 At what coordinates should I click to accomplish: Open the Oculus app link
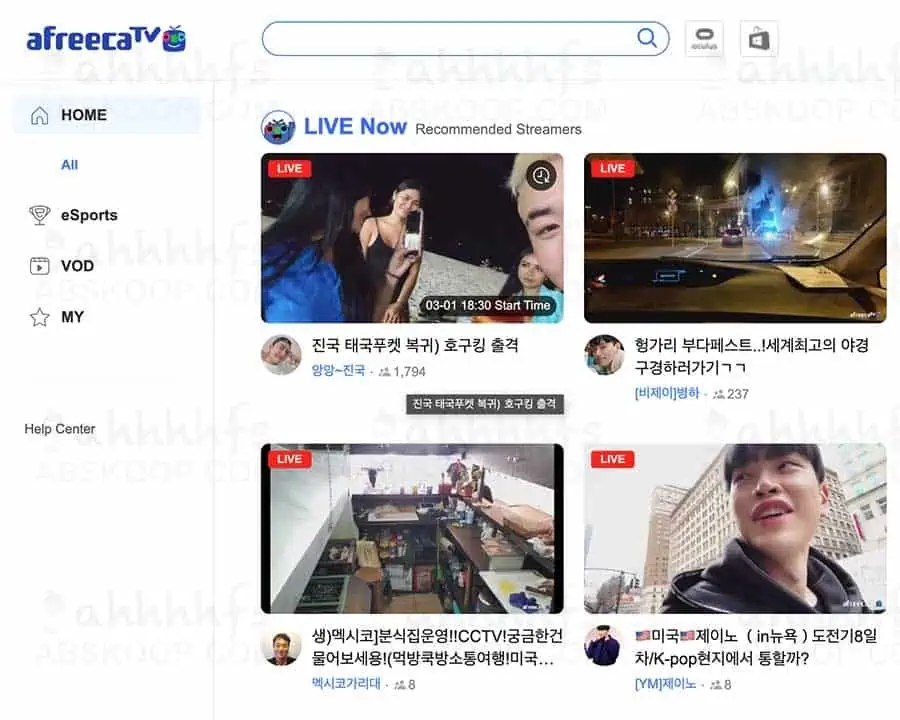(x=704, y=40)
